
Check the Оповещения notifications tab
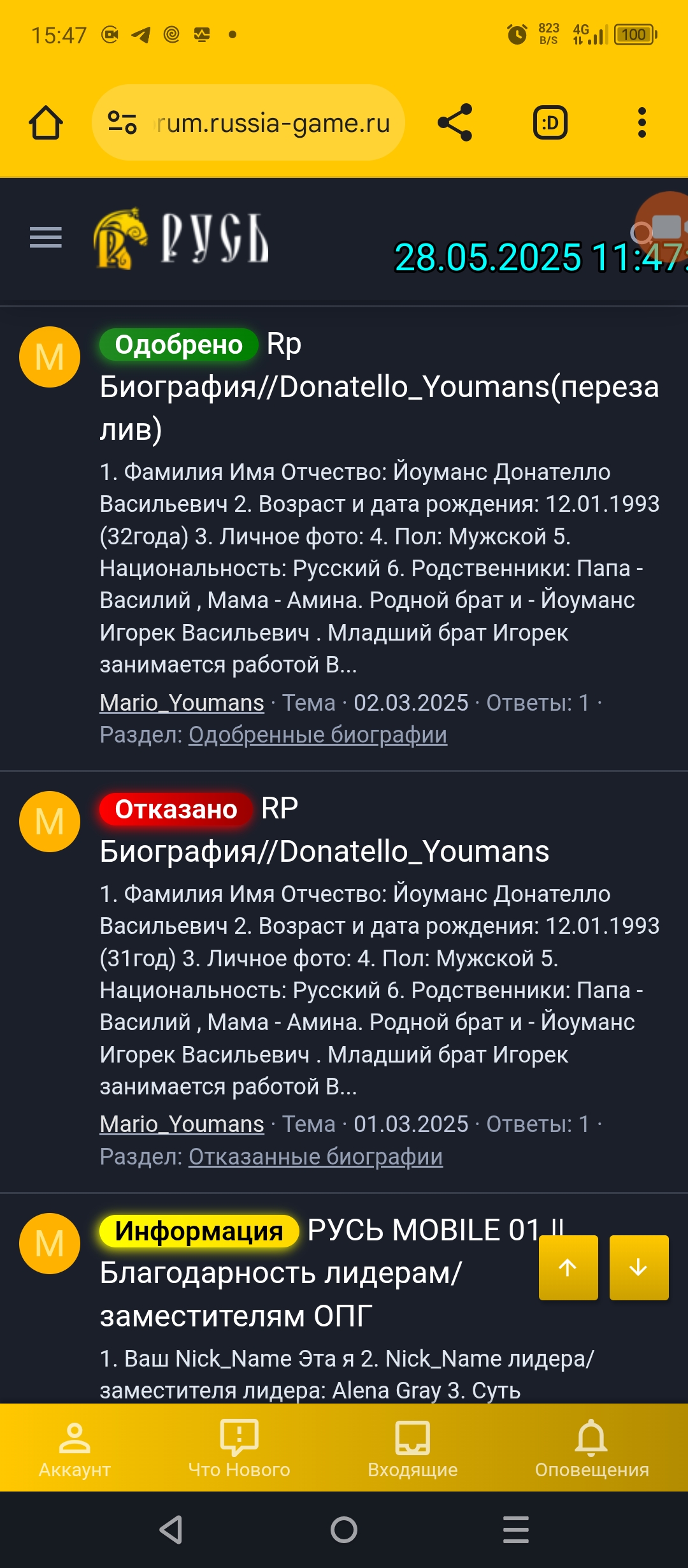pyautogui.click(x=592, y=1449)
